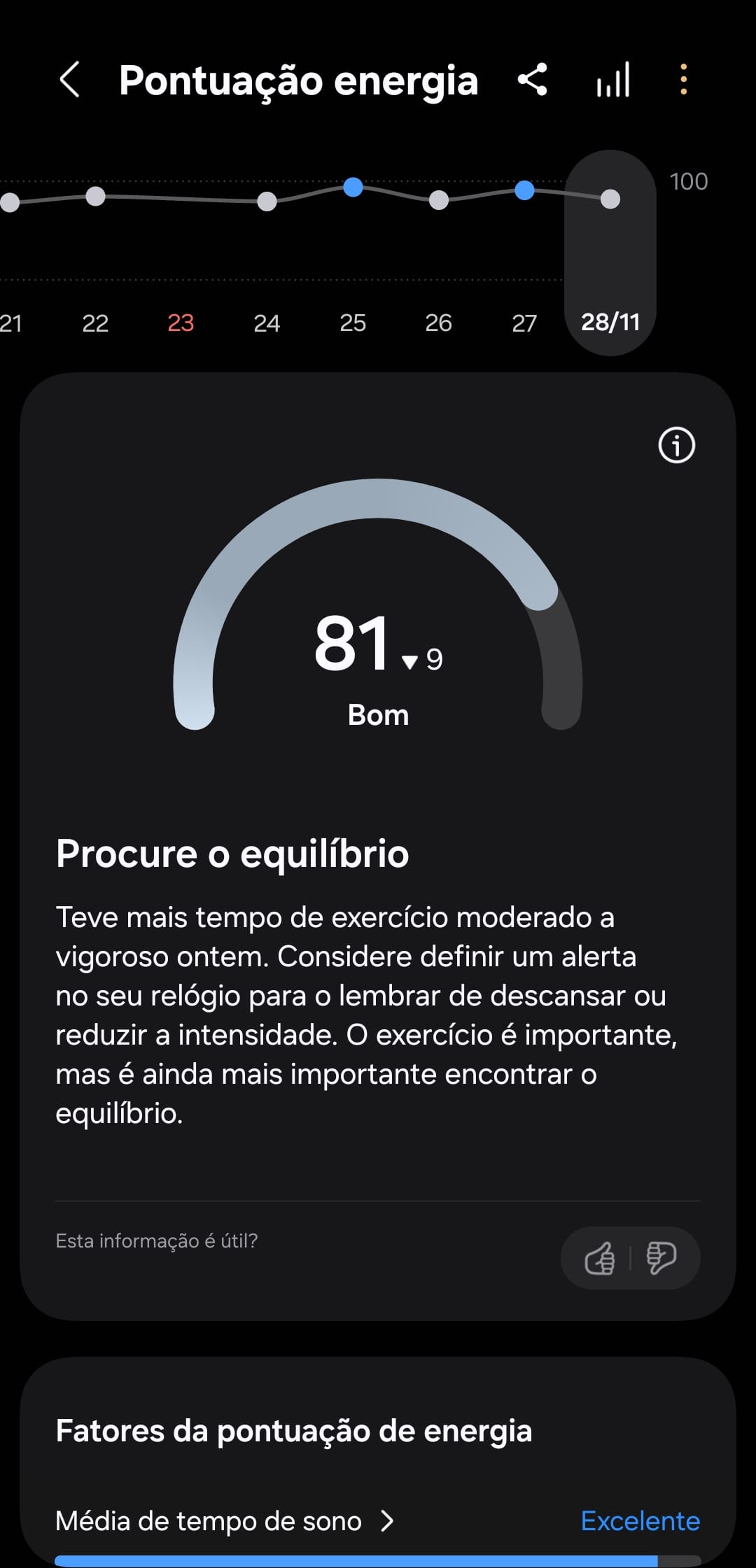
Task: Open the trends chart icon
Action: point(613,80)
